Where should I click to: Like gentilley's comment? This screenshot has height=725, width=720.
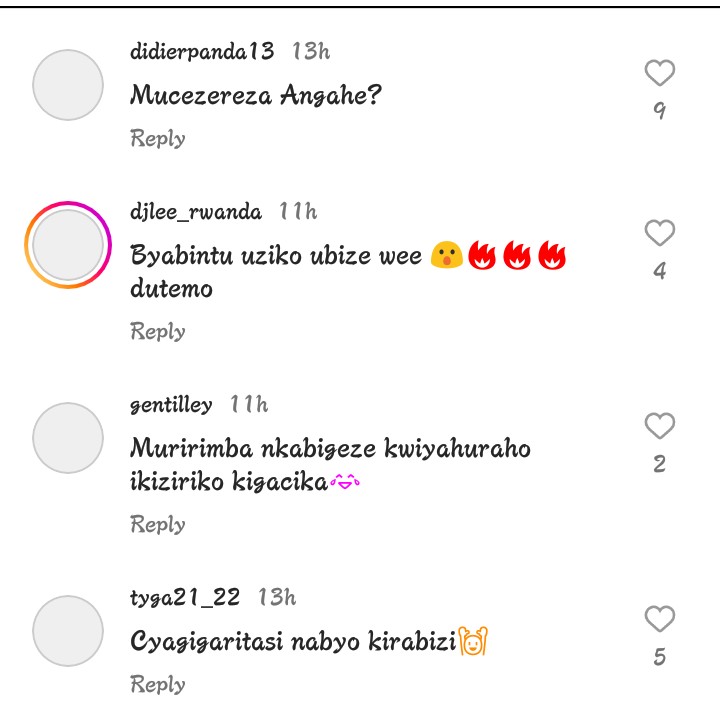pos(659,427)
